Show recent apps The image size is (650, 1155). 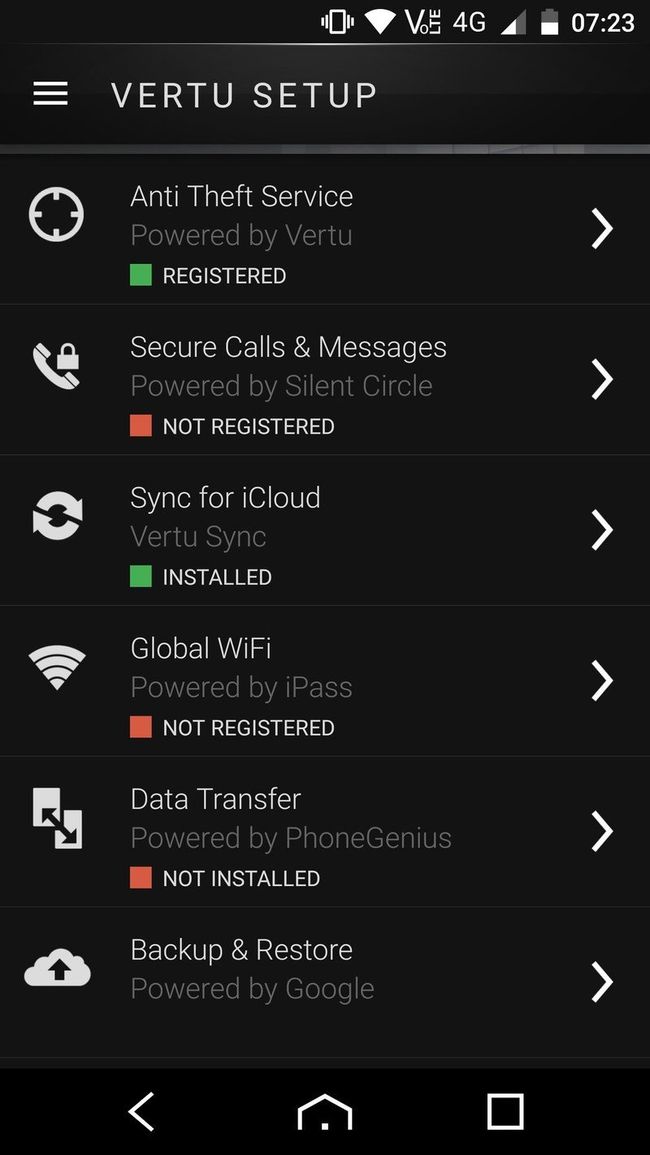505,1111
